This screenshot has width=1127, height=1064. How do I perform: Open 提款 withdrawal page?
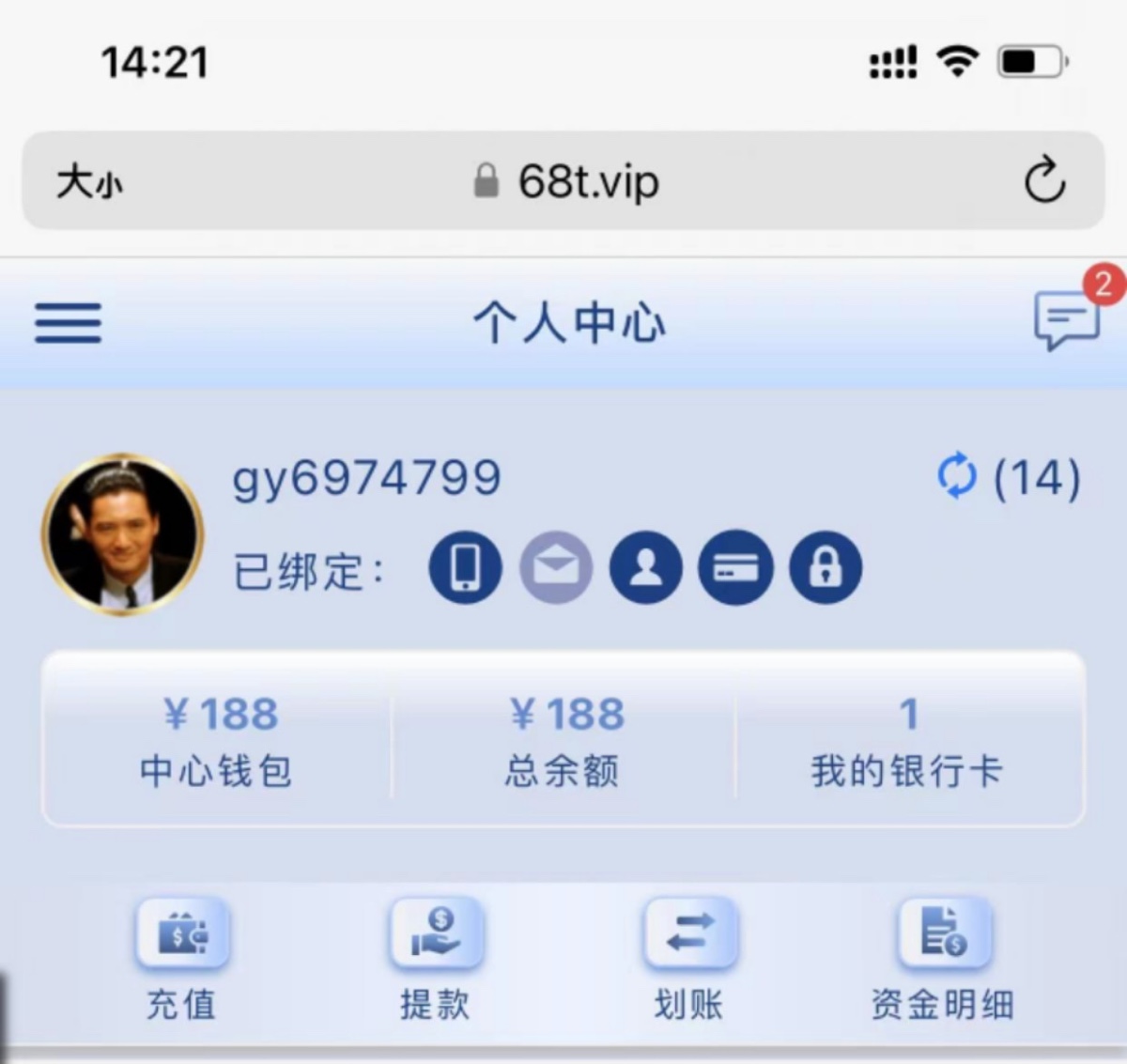[436, 956]
